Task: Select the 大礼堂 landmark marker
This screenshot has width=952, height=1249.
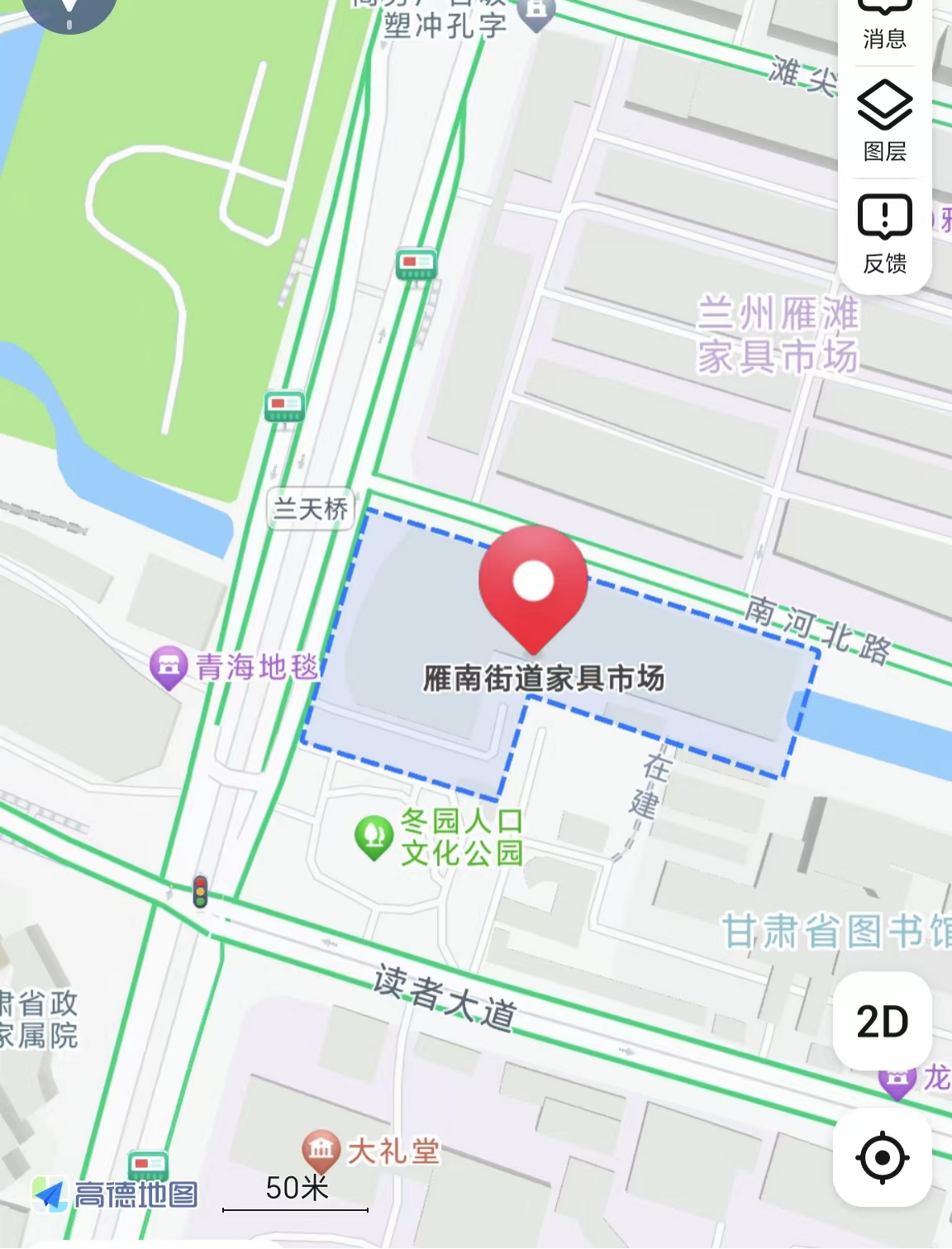Action: coord(321,1150)
